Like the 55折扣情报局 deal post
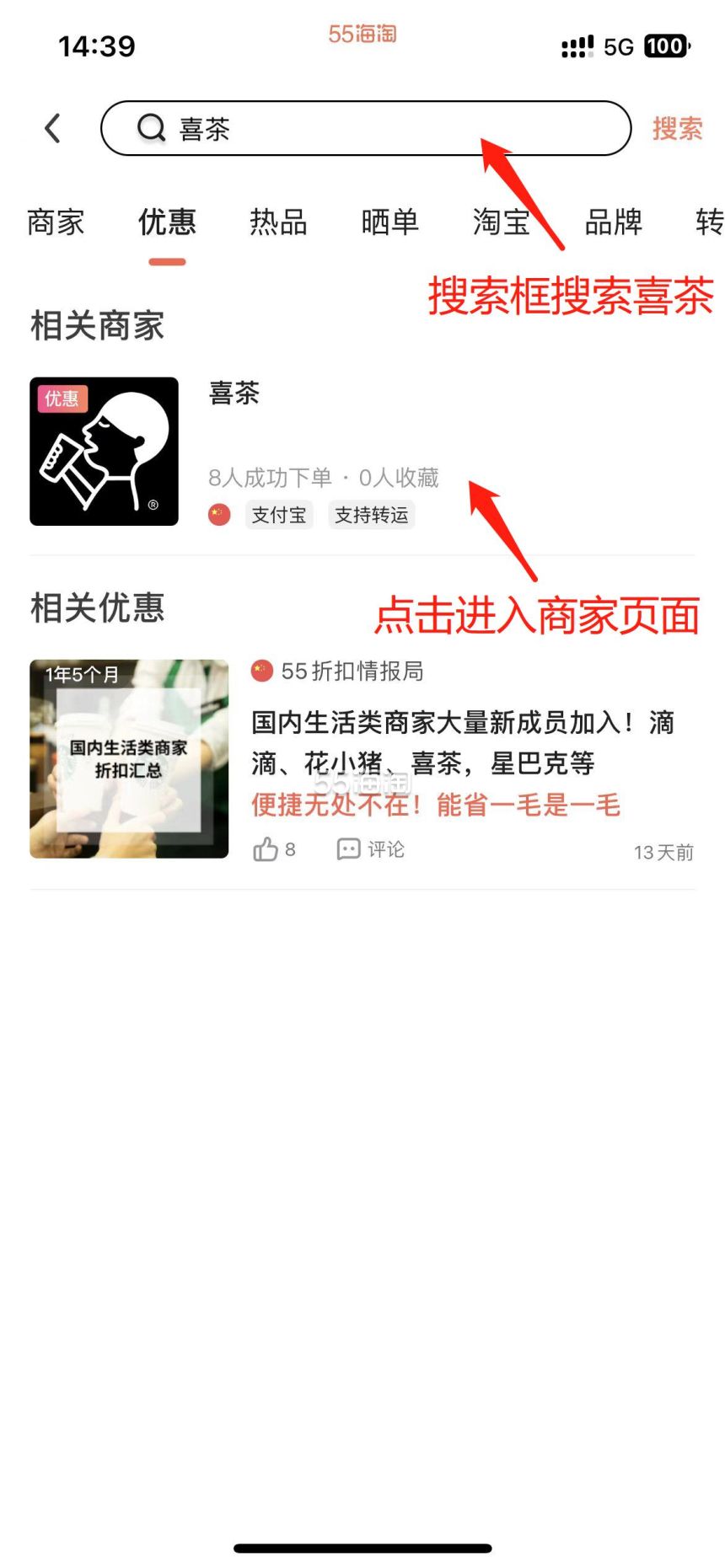The width and height of the screenshot is (725, 1568). (x=274, y=849)
